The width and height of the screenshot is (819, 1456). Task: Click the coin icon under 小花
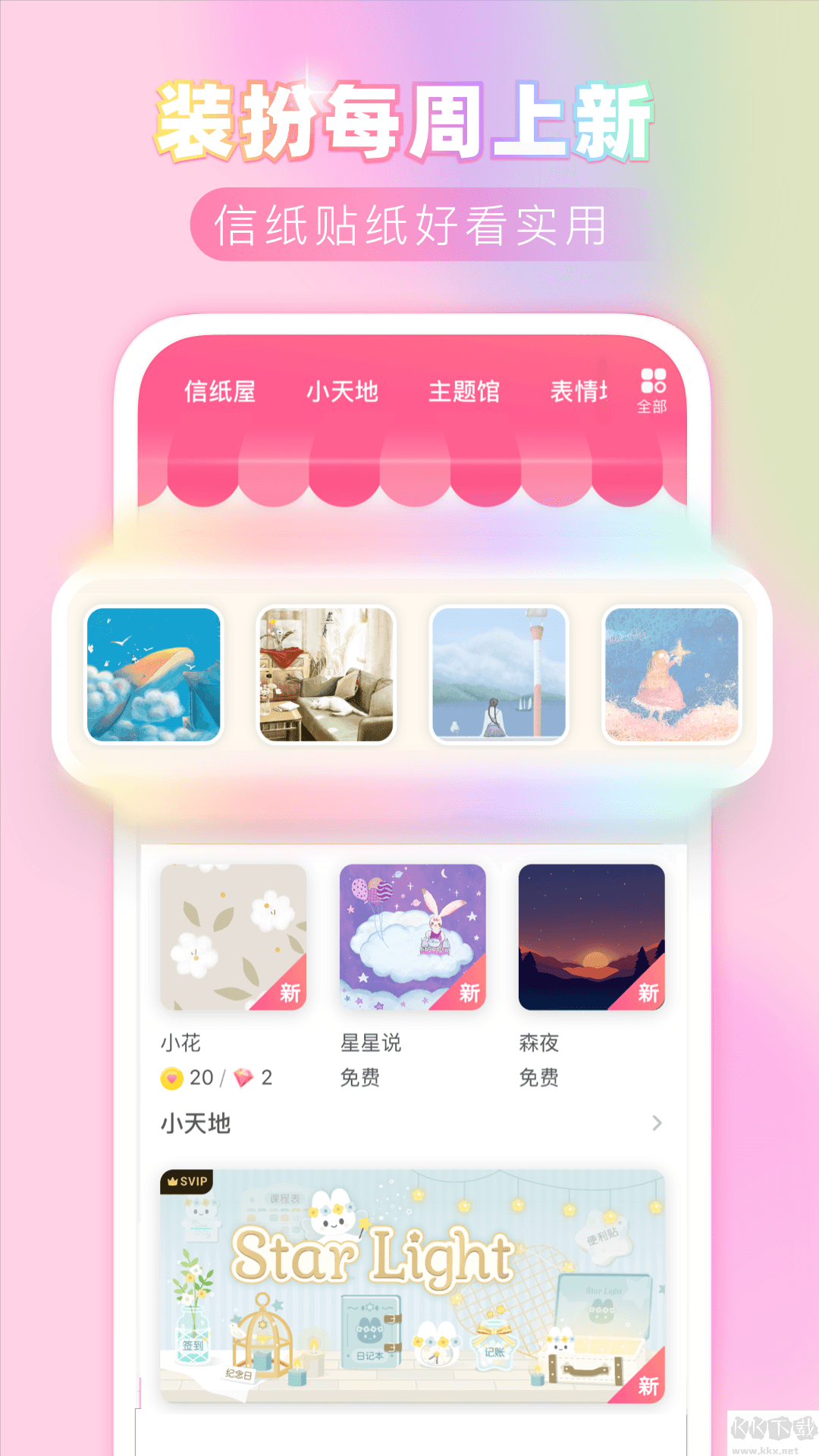[171, 1078]
